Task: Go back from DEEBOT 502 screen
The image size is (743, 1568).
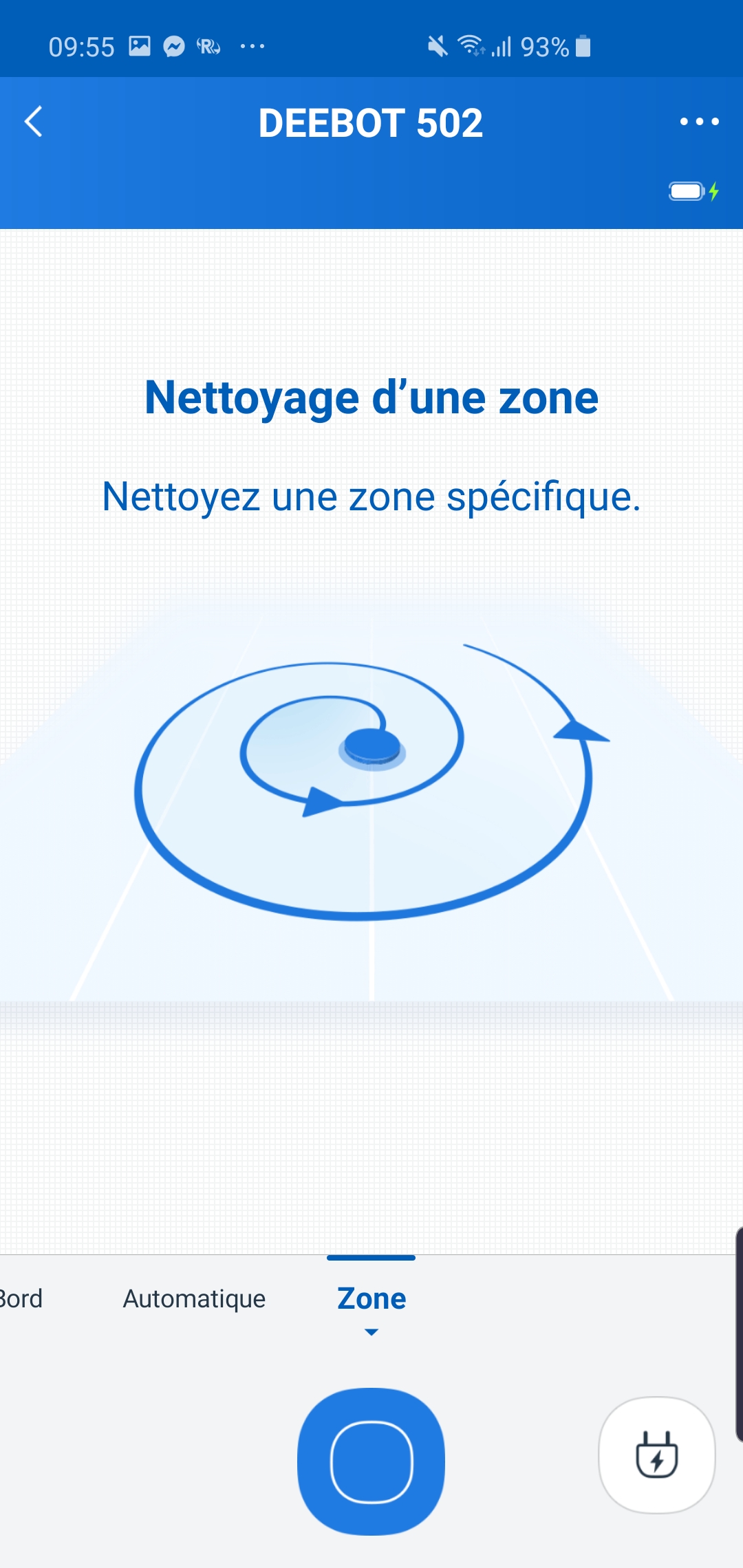Action: [x=34, y=122]
